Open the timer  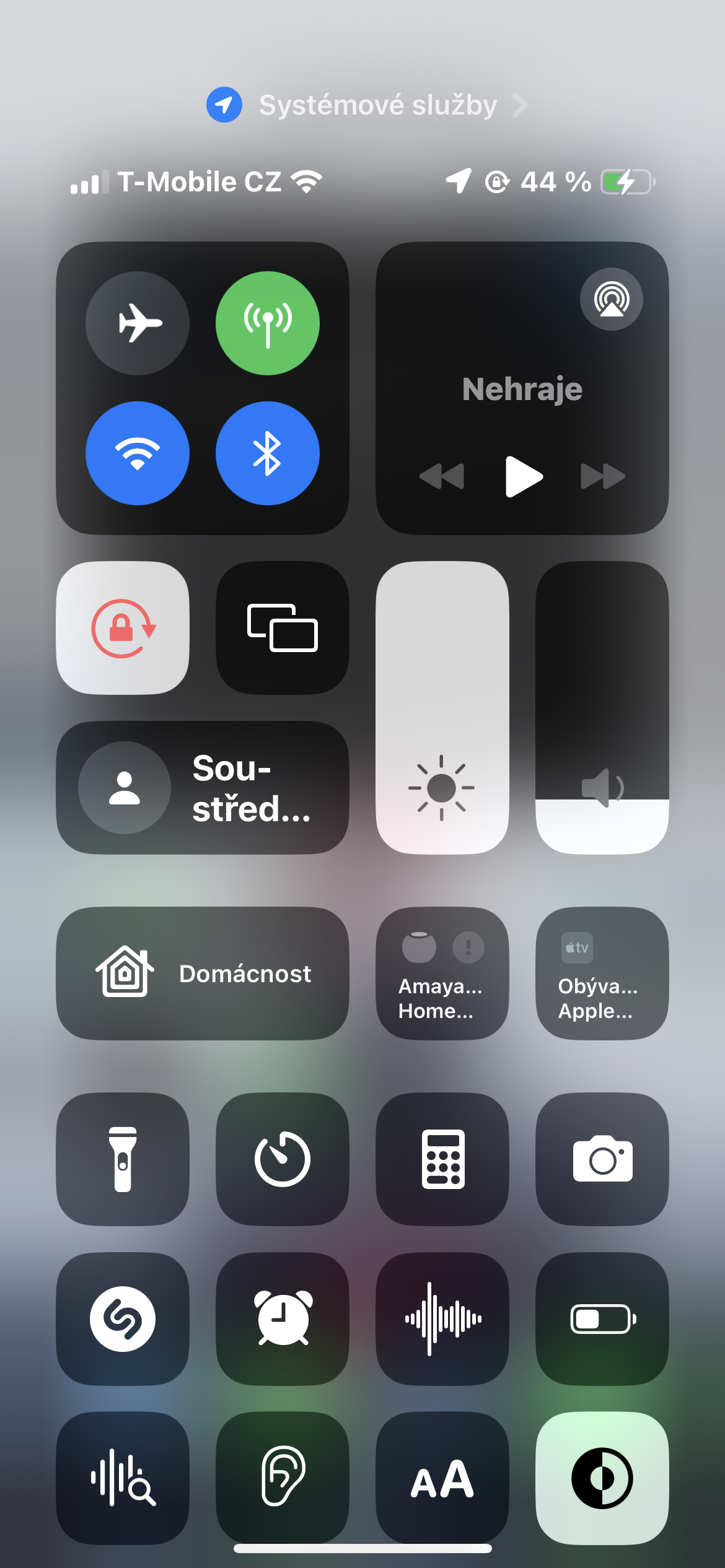283,1159
